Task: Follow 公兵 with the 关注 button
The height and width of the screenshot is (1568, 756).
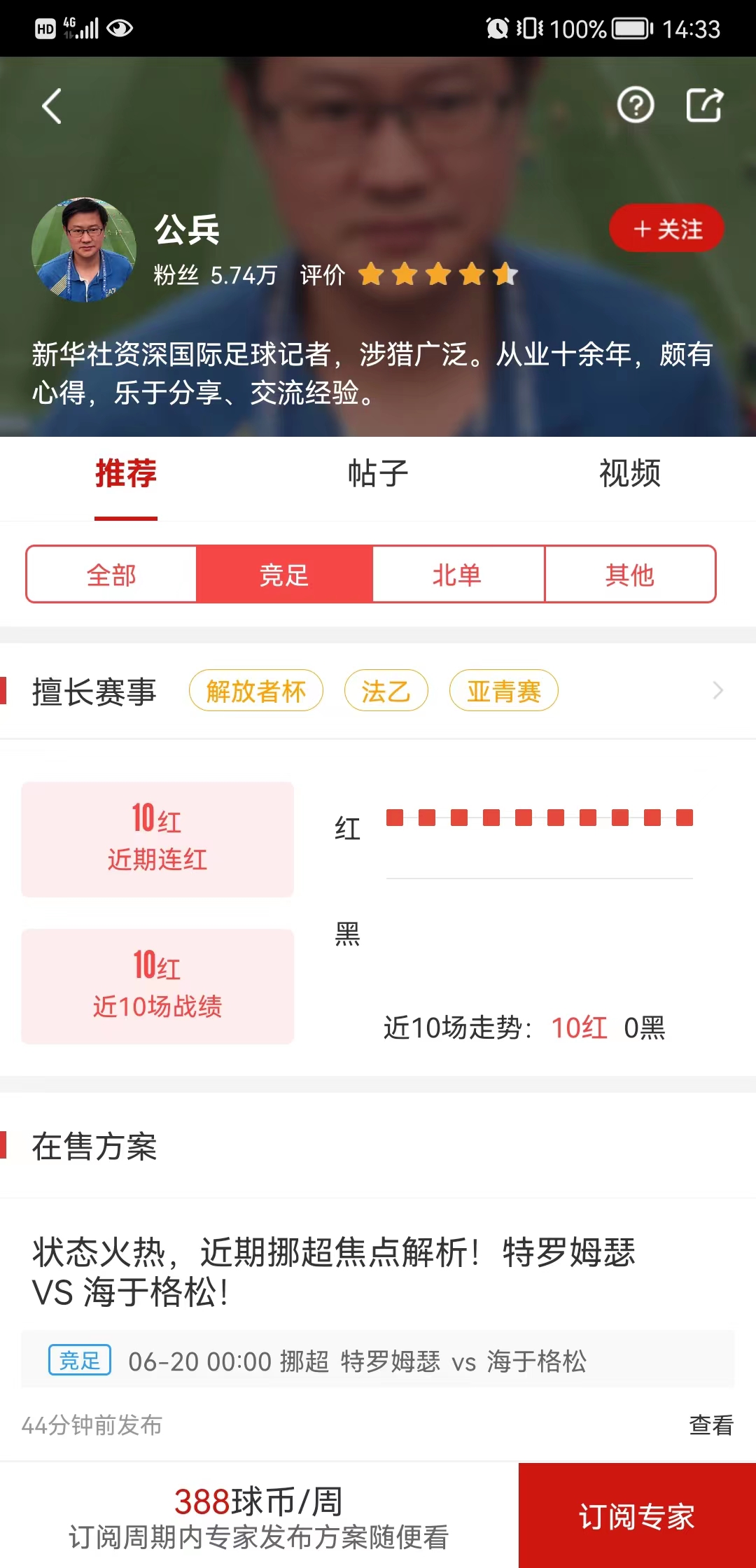Action: pos(666,228)
